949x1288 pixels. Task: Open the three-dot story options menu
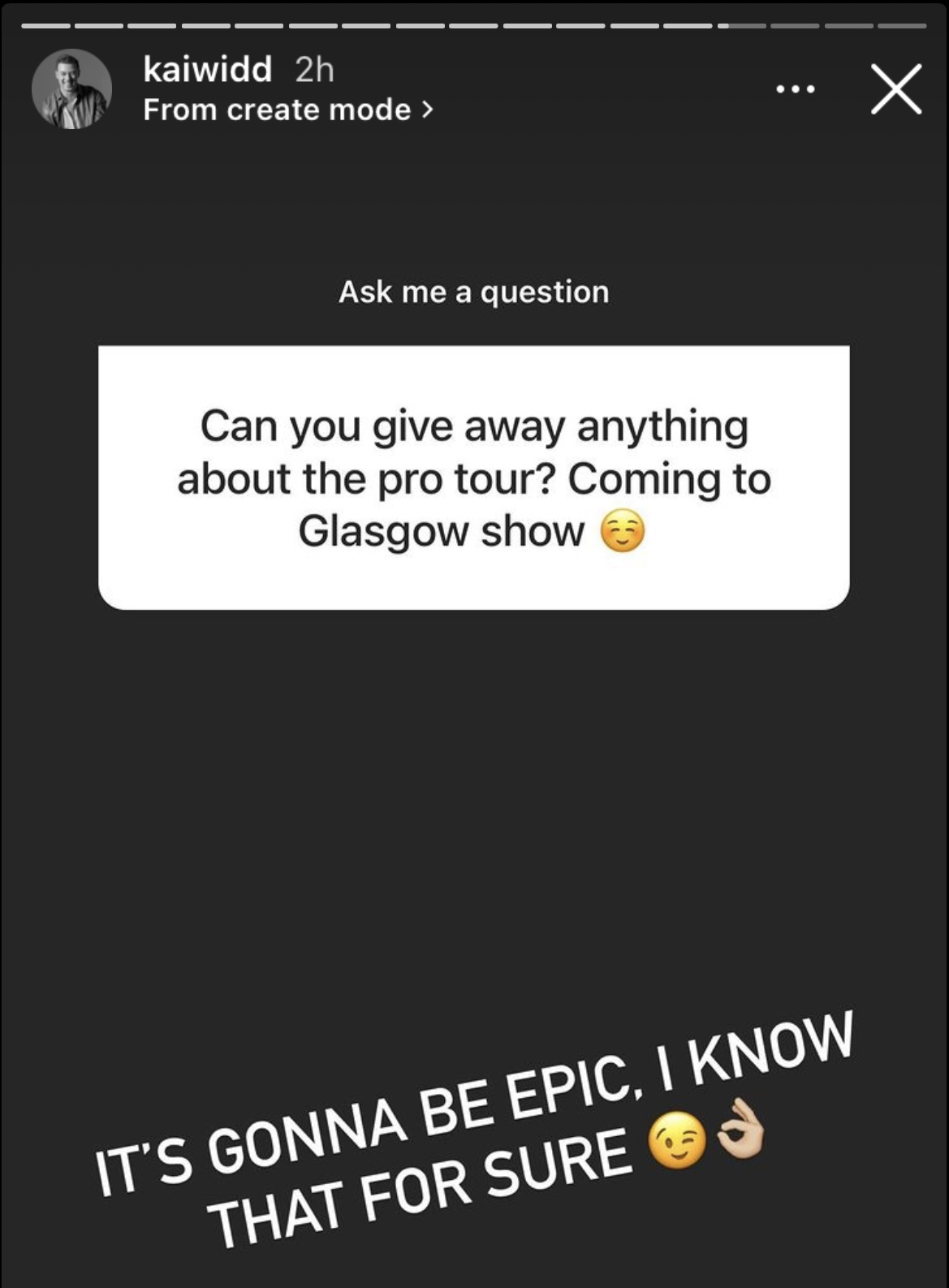pyautogui.click(x=796, y=90)
